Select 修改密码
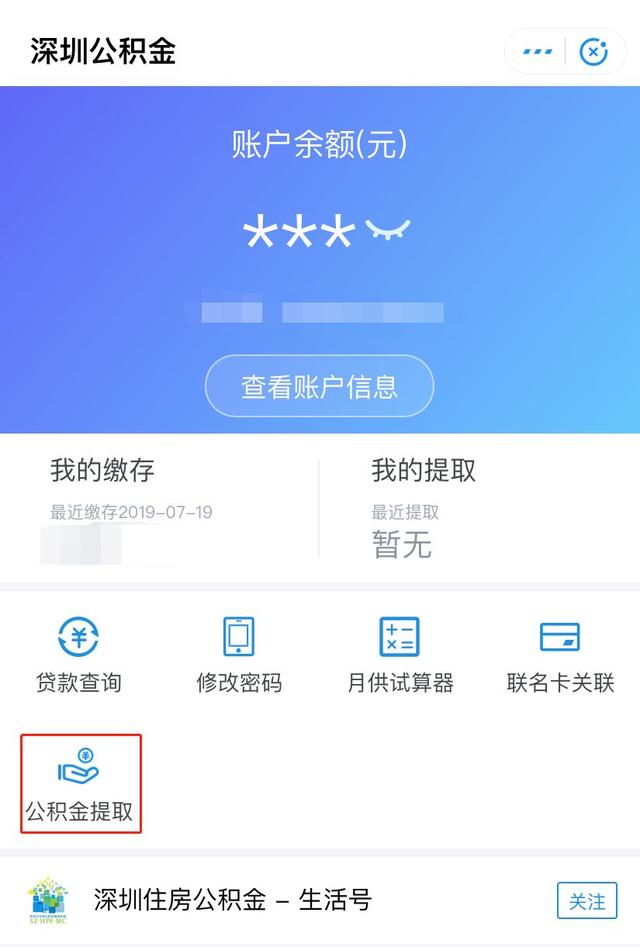Viewport: 640px width, 947px height. click(x=239, y=655)
